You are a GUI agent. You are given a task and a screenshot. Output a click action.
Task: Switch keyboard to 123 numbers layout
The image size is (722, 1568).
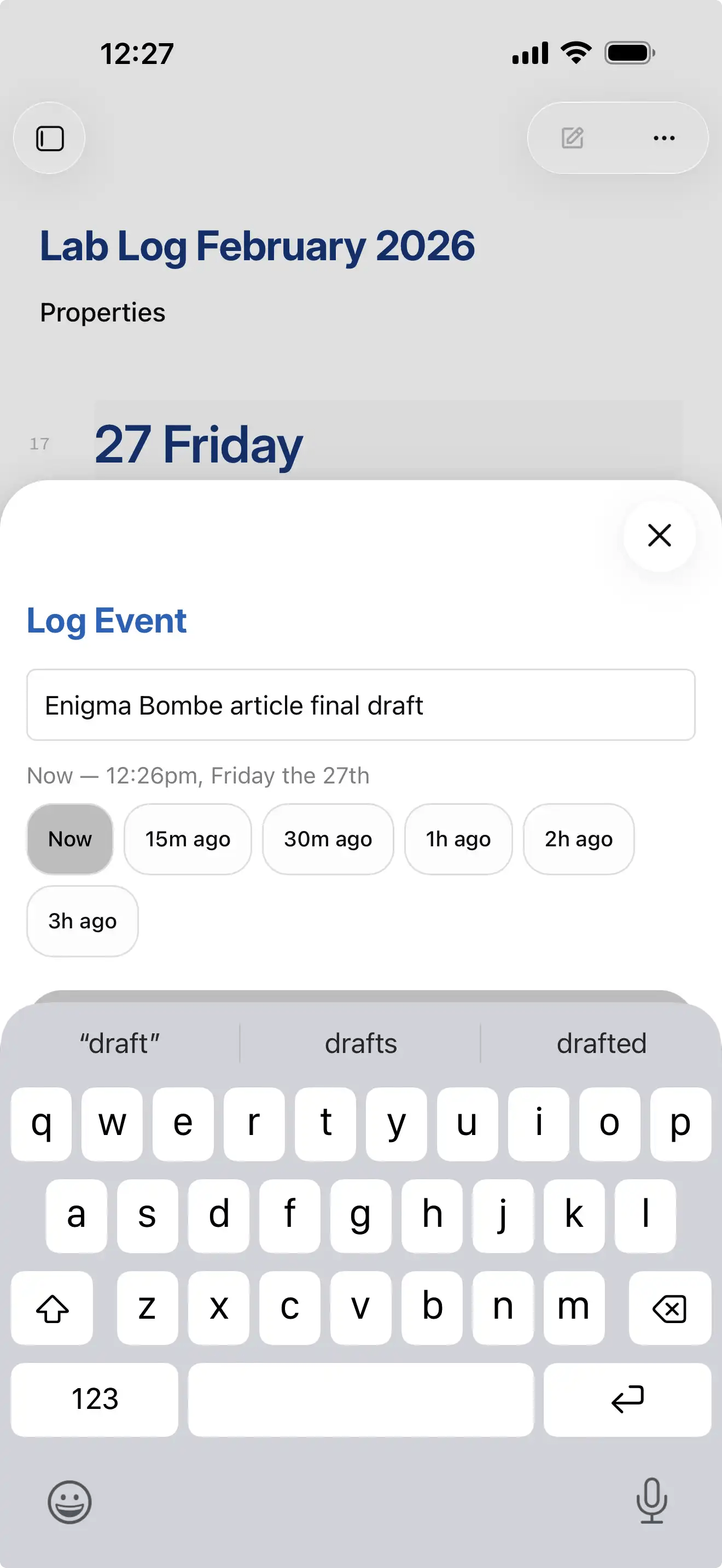pos(95,1400)
